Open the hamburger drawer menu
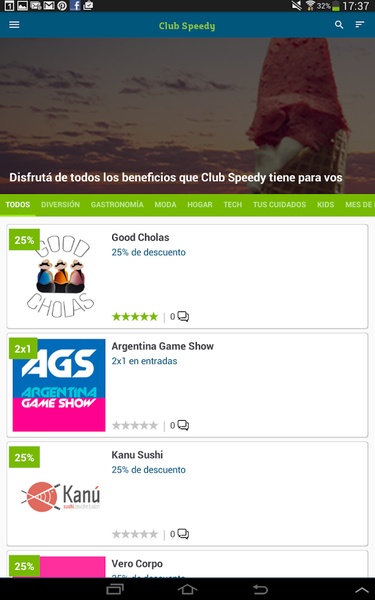This screenshot has height=600, width=375. (x=14, y=25)
